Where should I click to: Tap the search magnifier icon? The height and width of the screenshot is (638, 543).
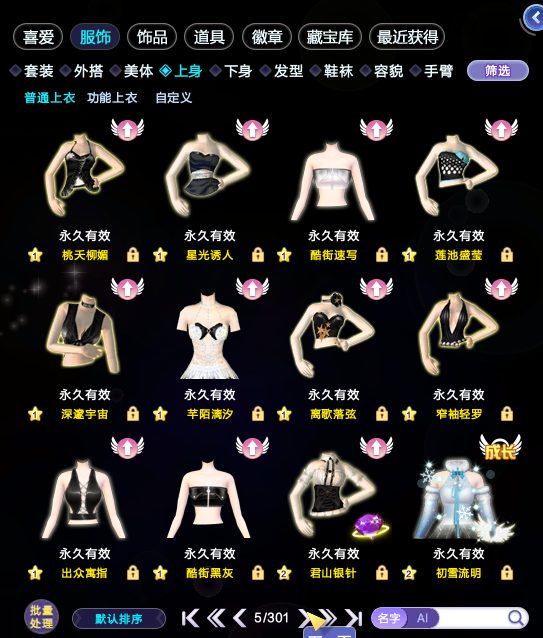click(x=516, y=618)
